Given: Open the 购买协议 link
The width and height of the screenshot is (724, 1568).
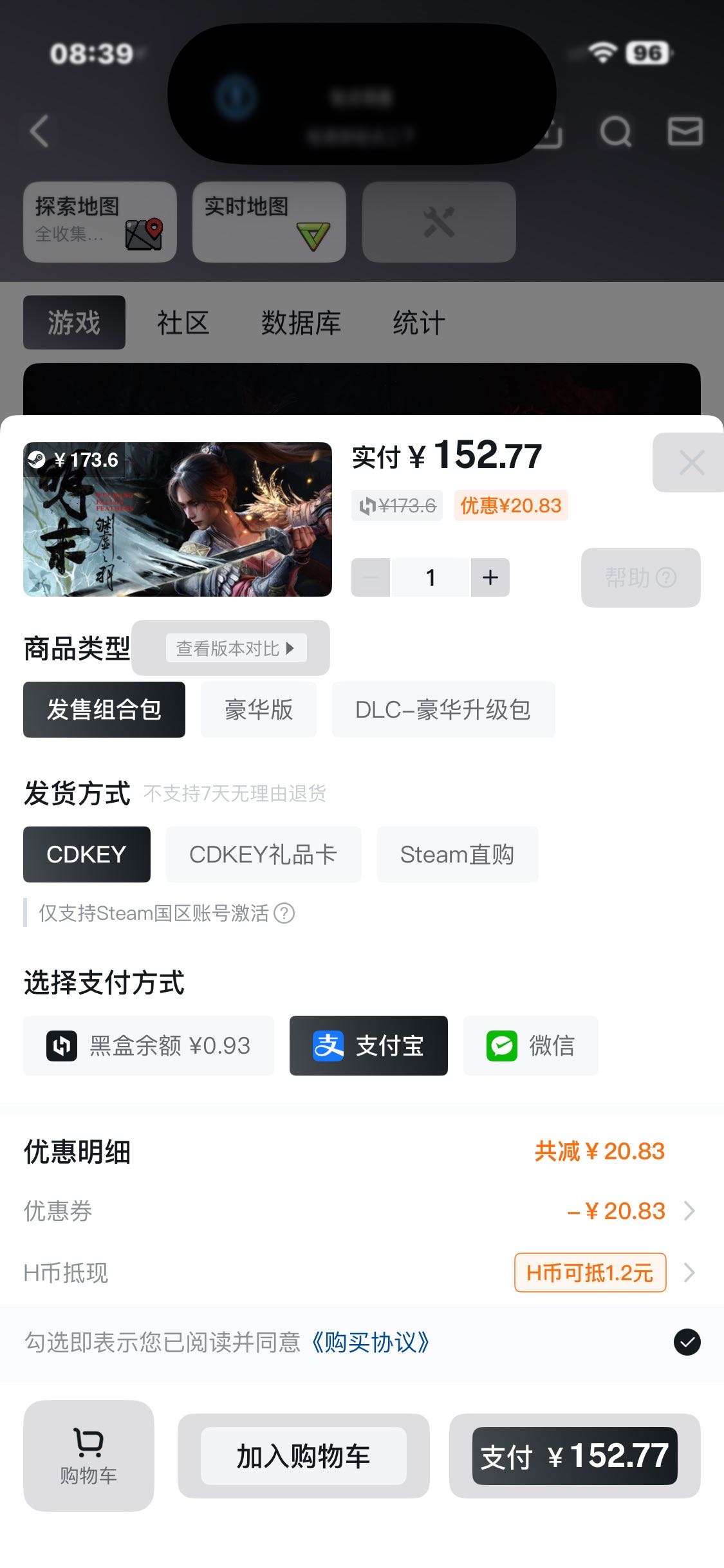Looking at the screenshot, I should [x=371, y=1343].
